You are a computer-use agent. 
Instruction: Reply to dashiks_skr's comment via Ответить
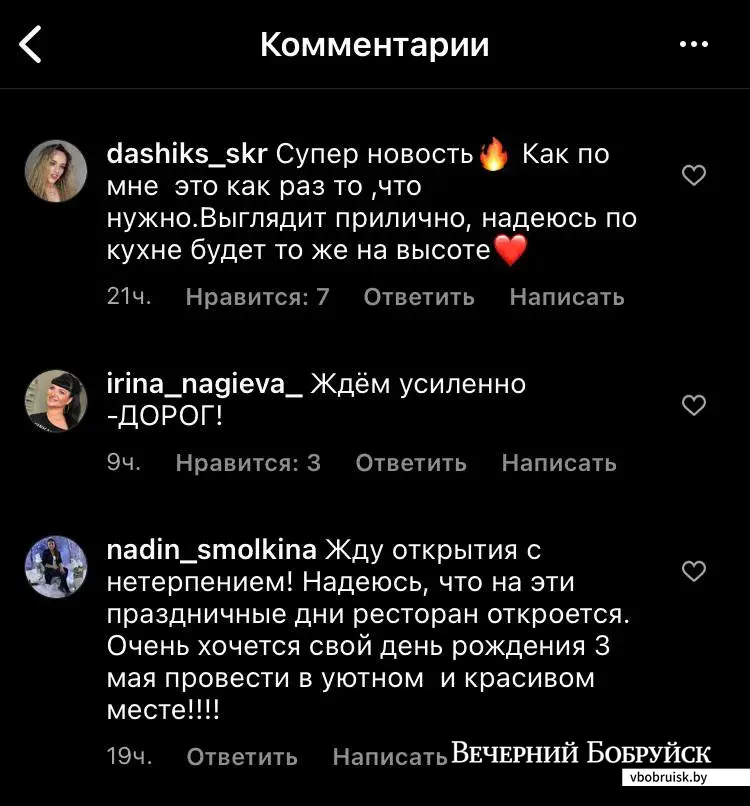419,297
